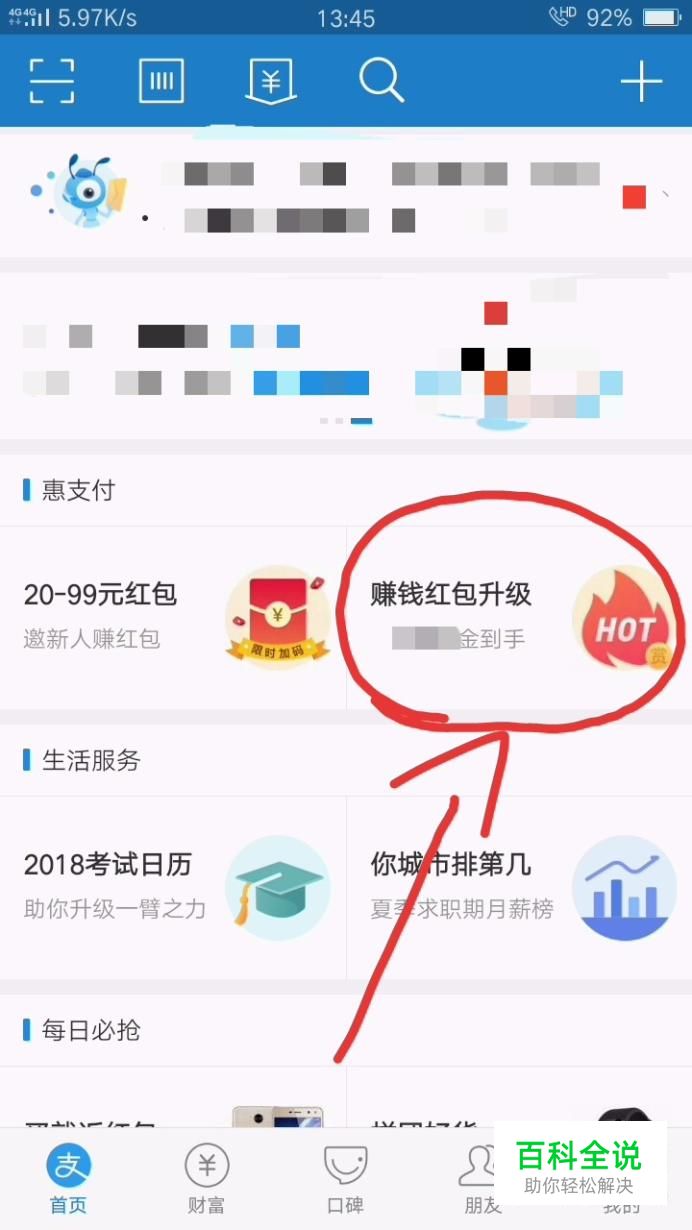The image size is (692, 1230).
Task: Switch to the 首页 tab
Action: (69, 1180)
